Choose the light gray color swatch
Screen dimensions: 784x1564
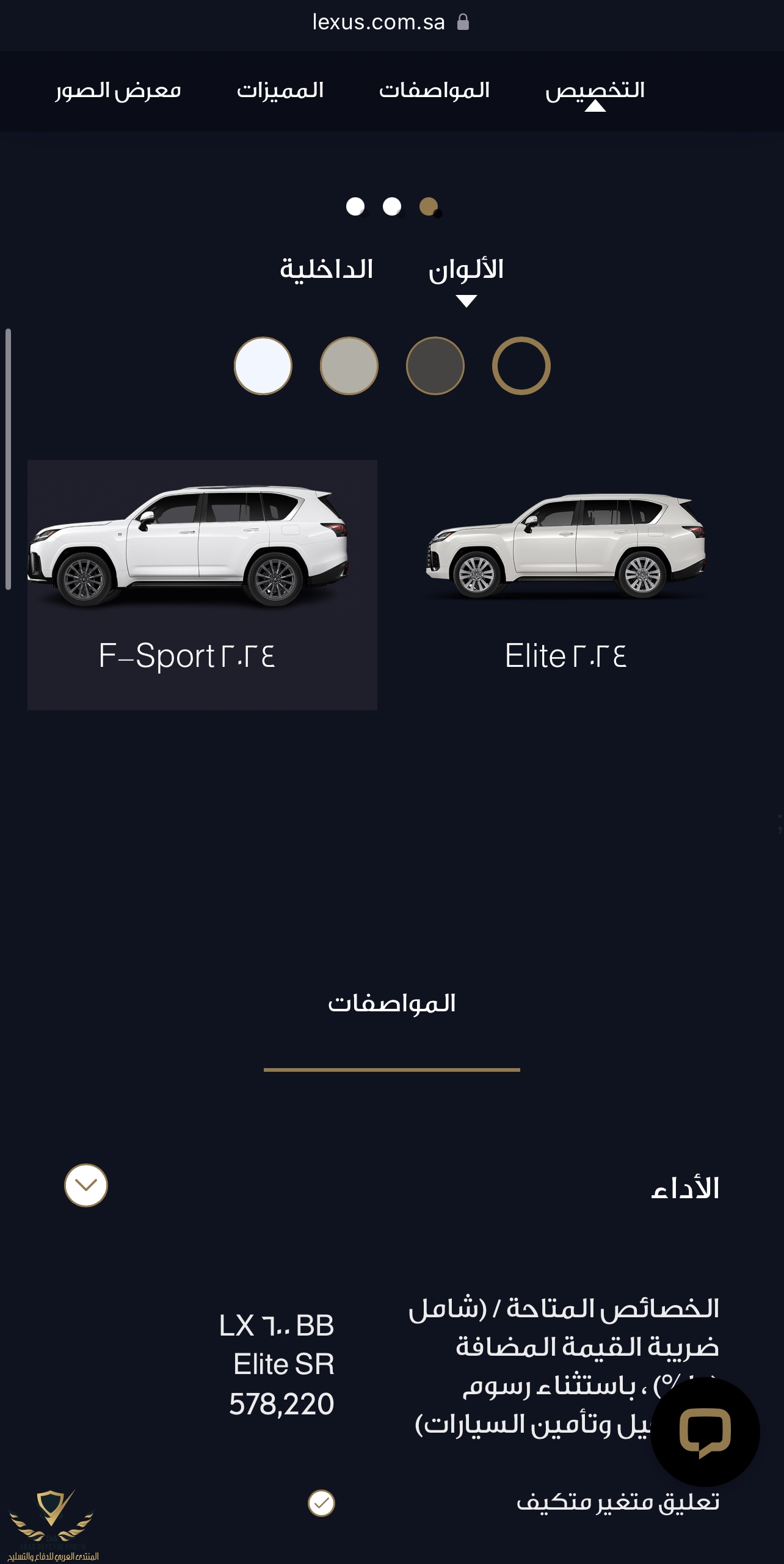coord(349,366)
